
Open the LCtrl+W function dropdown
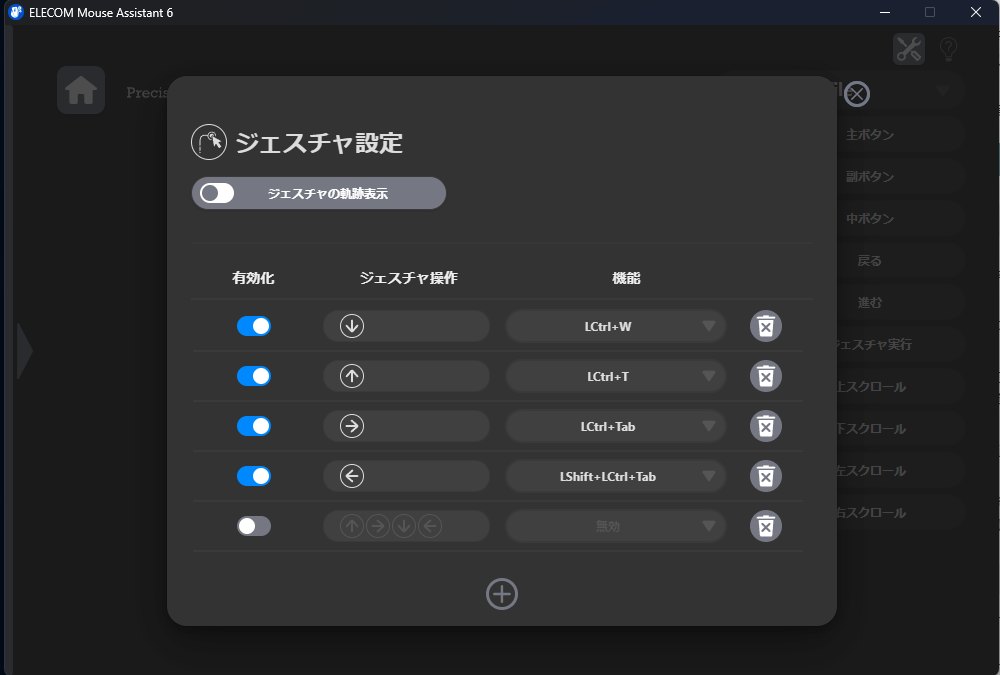coord(615,326)
